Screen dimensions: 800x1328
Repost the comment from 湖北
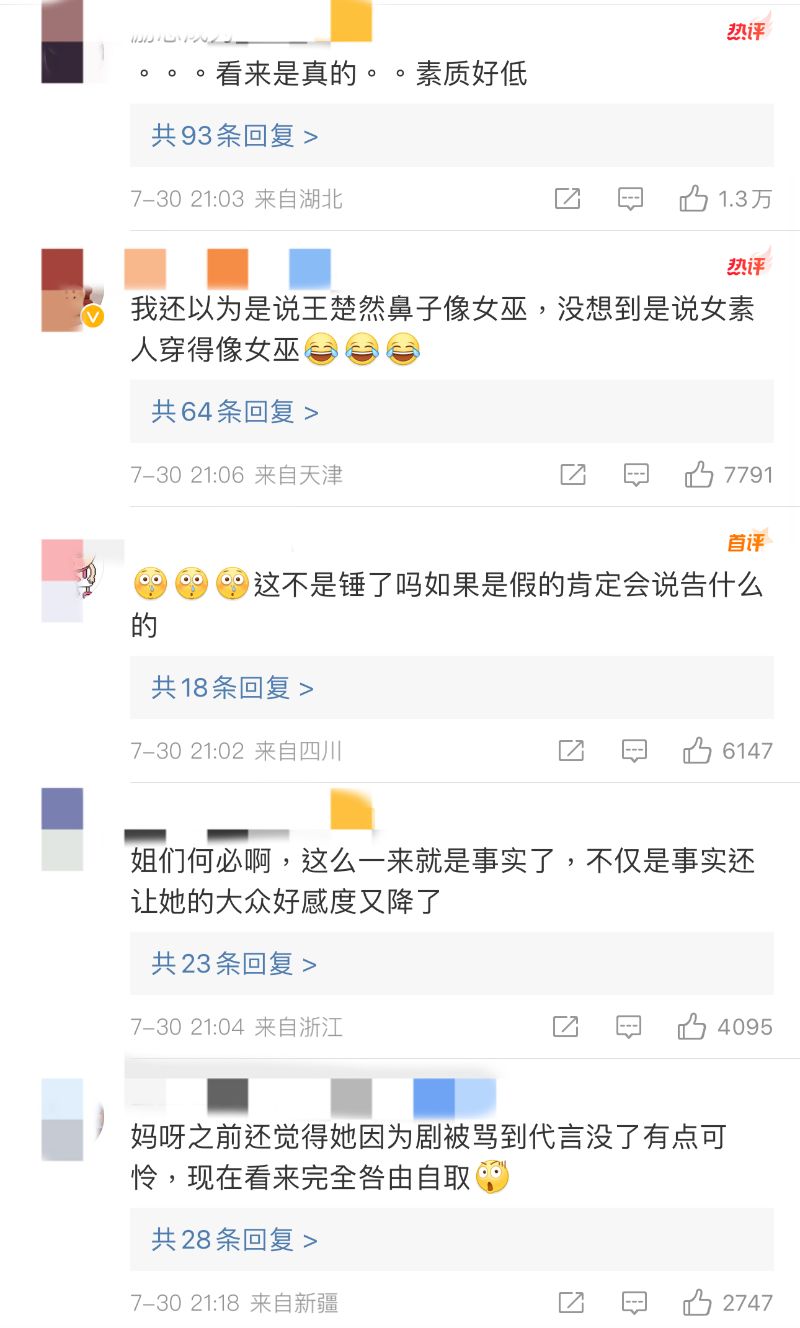(567, 199)
